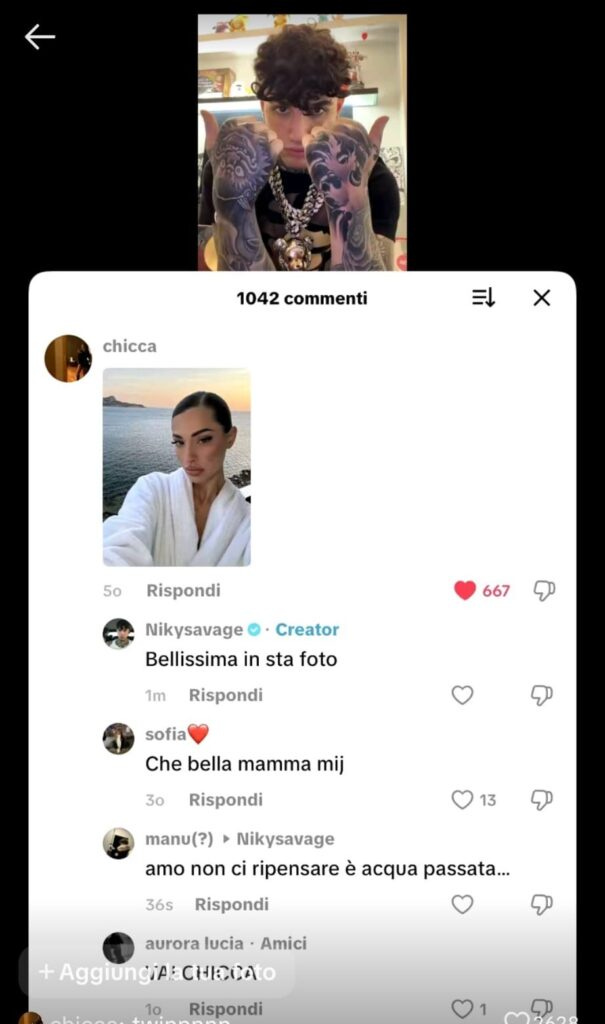Screen dimensions: 605x1024
Task: Dislike manu(?)'s comment
Action: 542,904
